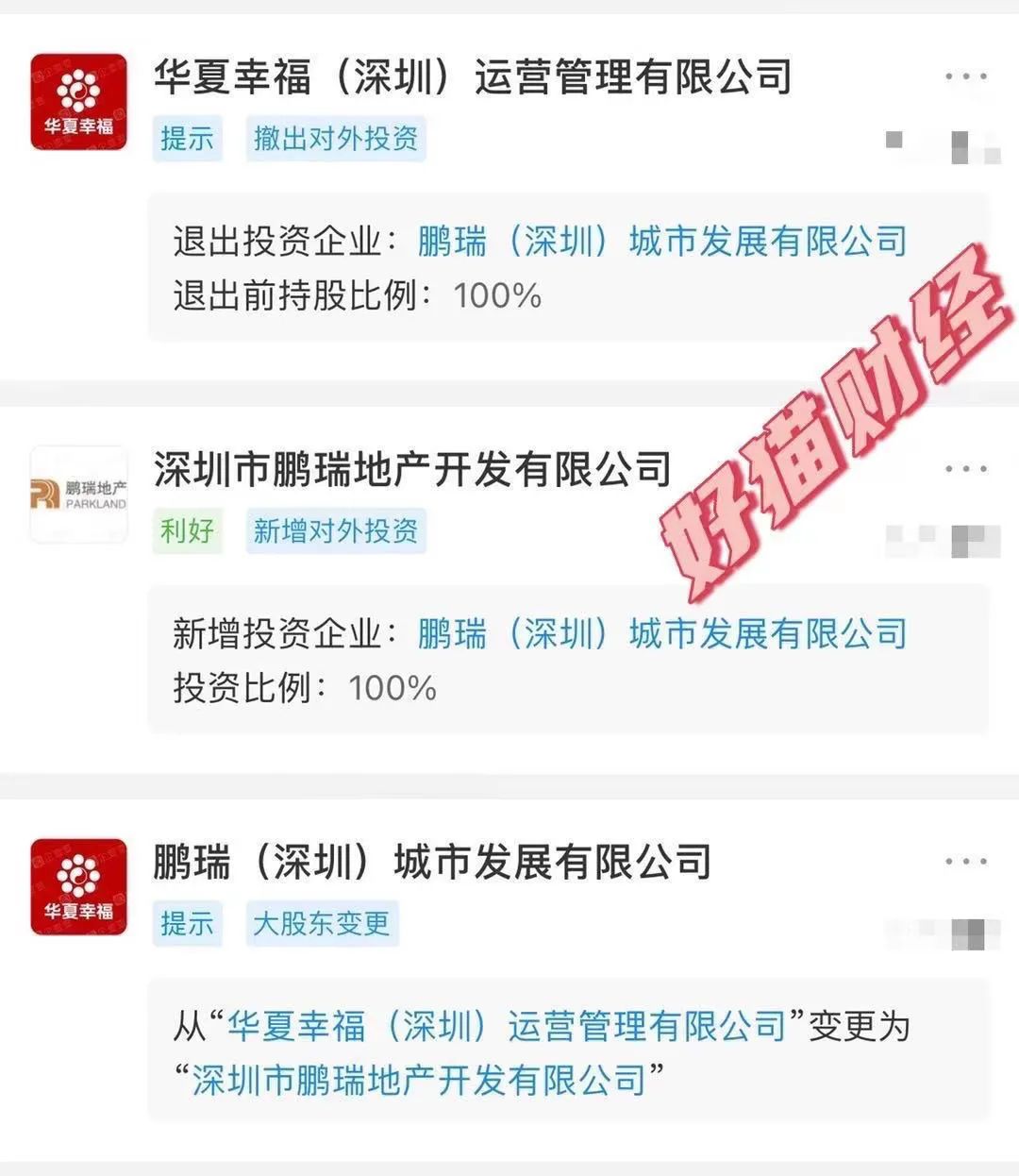Open overflow menu for 鹏瑞（深圳）城市发展有限公司 card
1019x1176 pixels.
(x=965, y=862)
